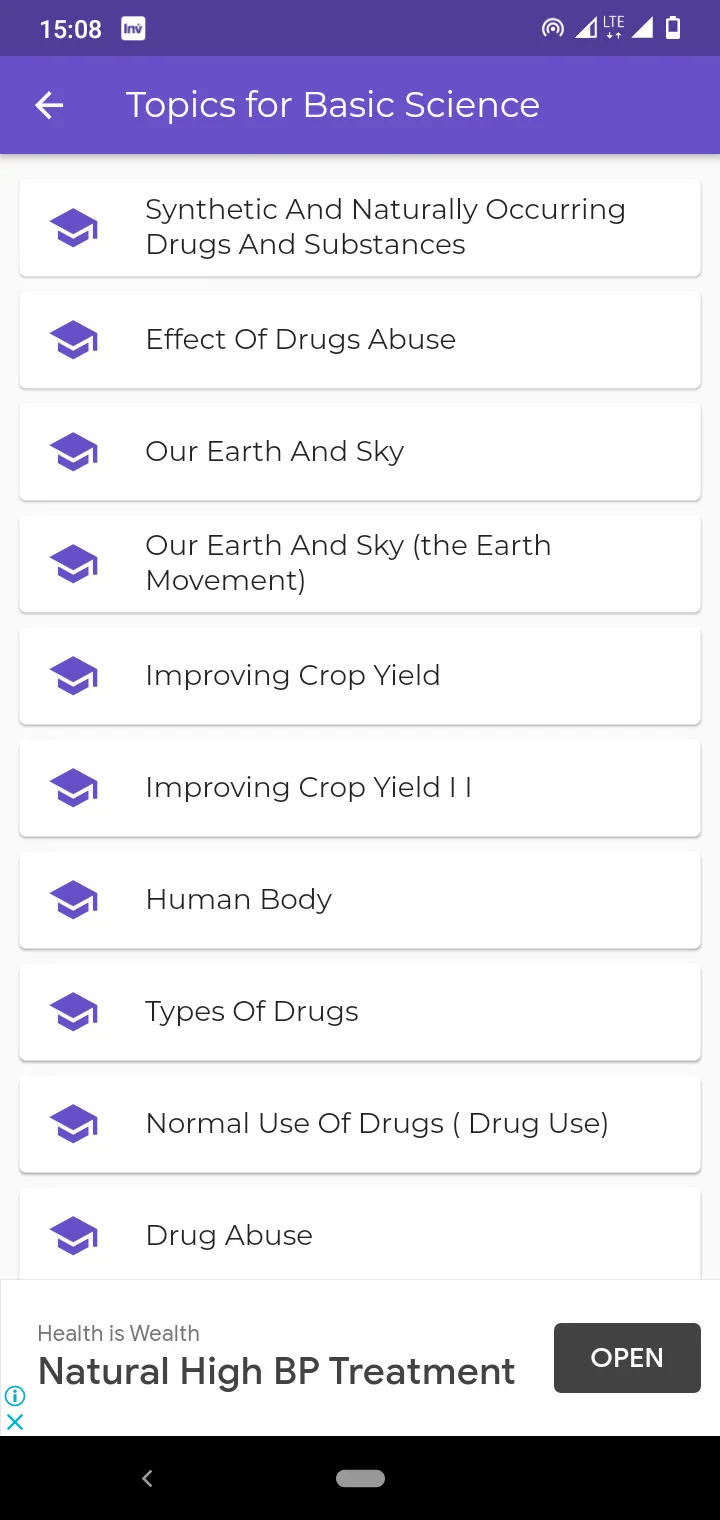Viewport: 720px width, 1520px height.
Task: Open the Drug Abuse topic
Action: pos(360,1234)
